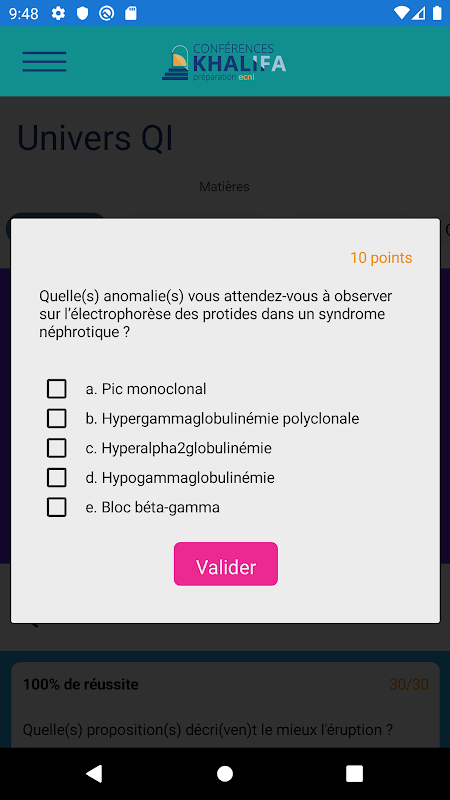Screen dimensions: 450x800
Task: Go back using system back button
Action: pos(94,773)
